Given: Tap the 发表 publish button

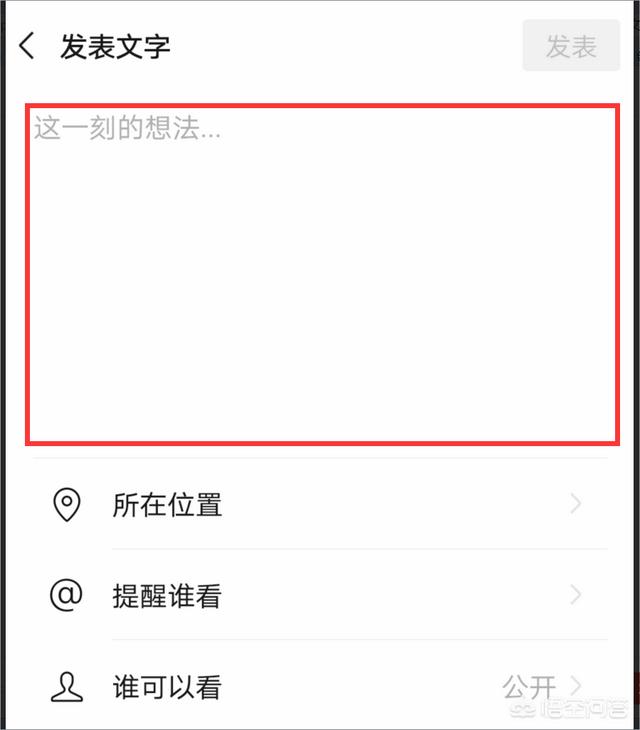Looking at the screenshot, I should [571, 46].
